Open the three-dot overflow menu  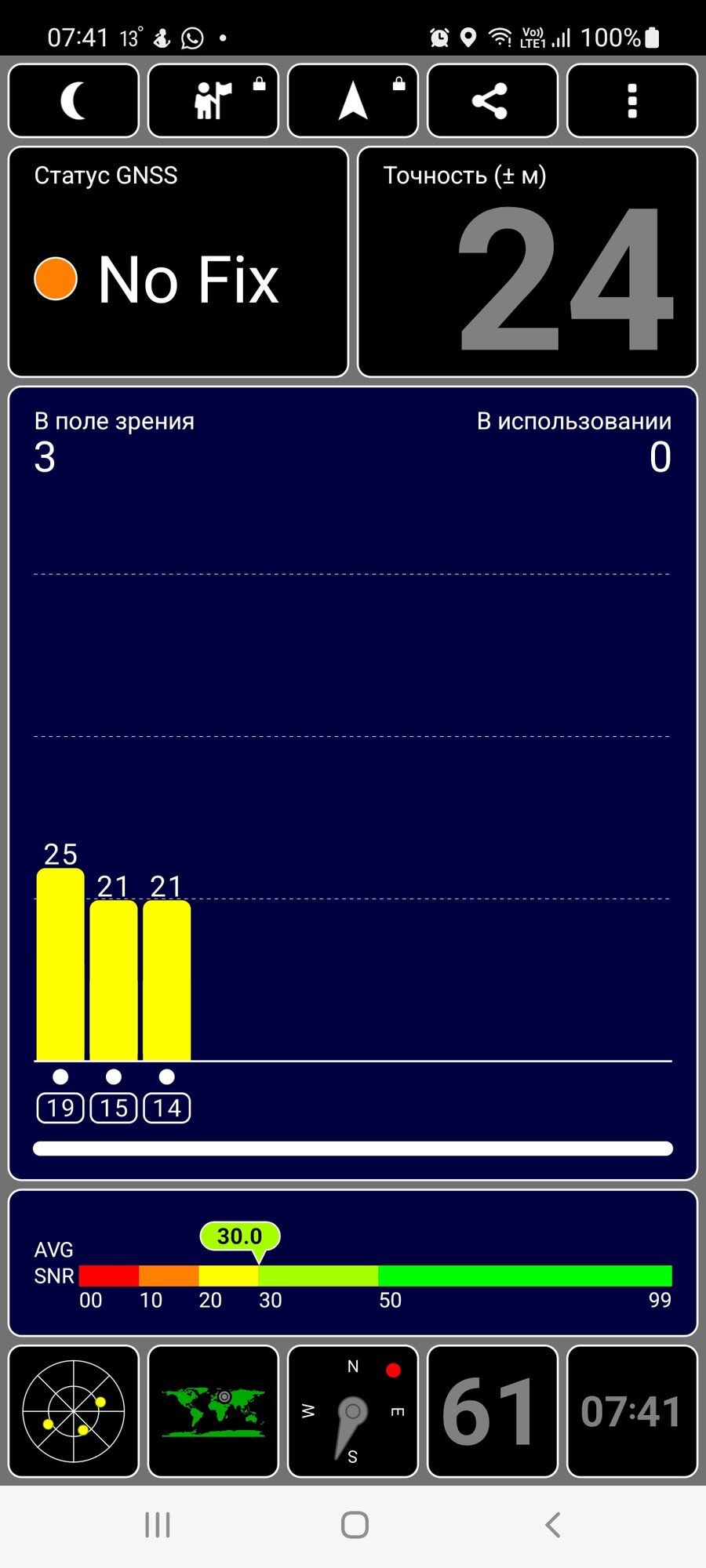[631, 101]
